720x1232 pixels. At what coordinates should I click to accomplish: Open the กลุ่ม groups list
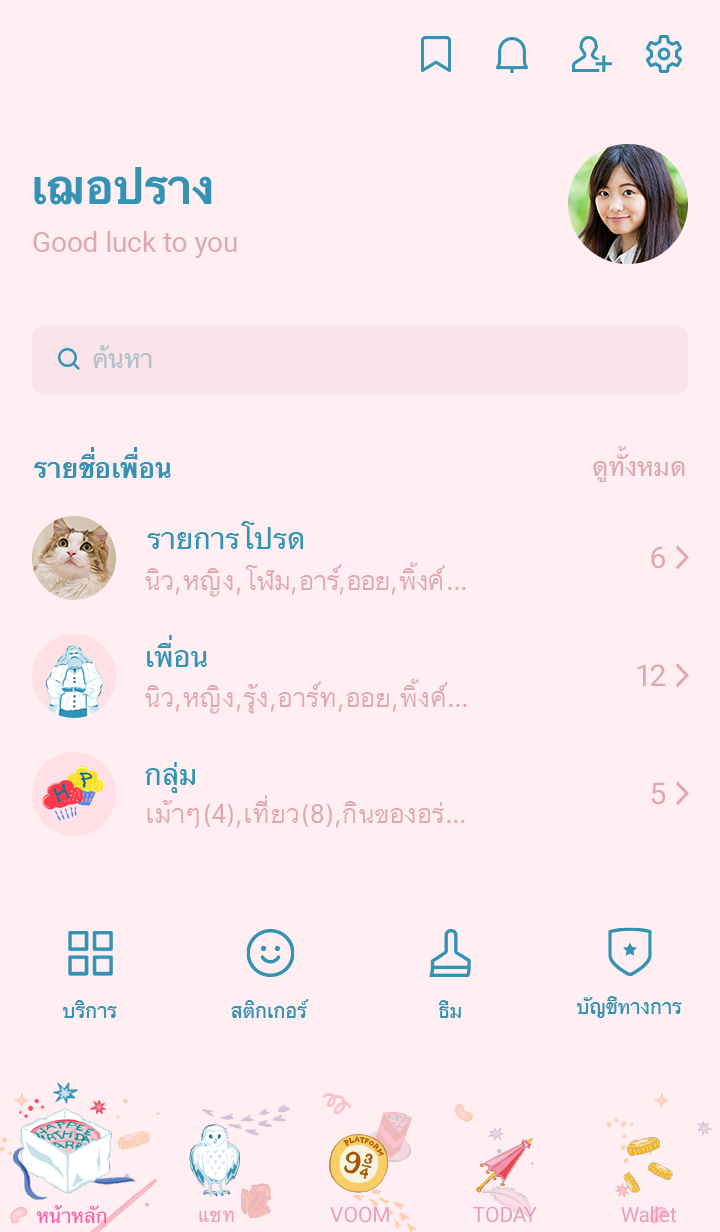[360, 794]
